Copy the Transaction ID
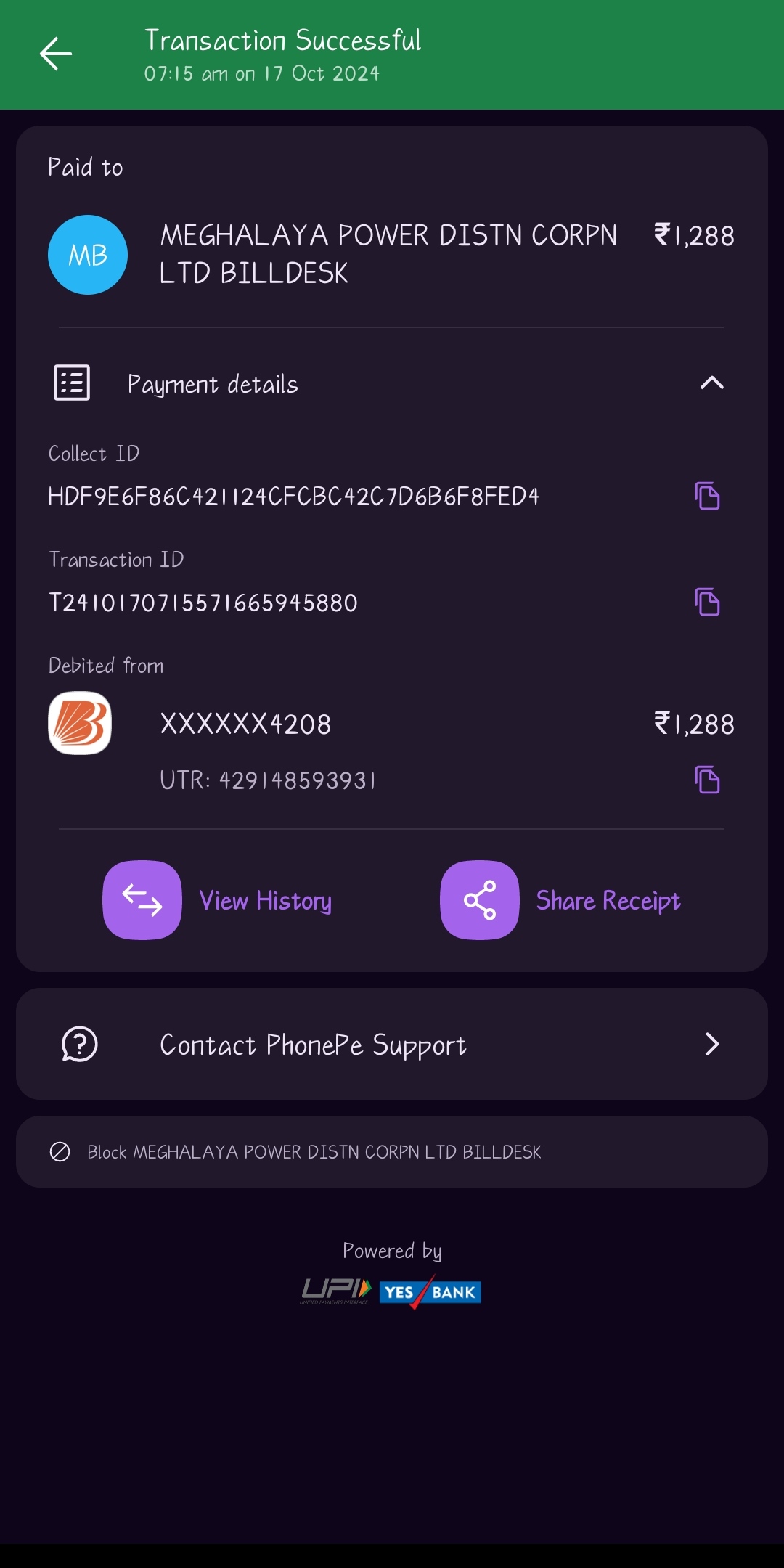Image resolution: width=784 pixels, height=1568 pixels. pyautogui.click(x=707, y=602)
